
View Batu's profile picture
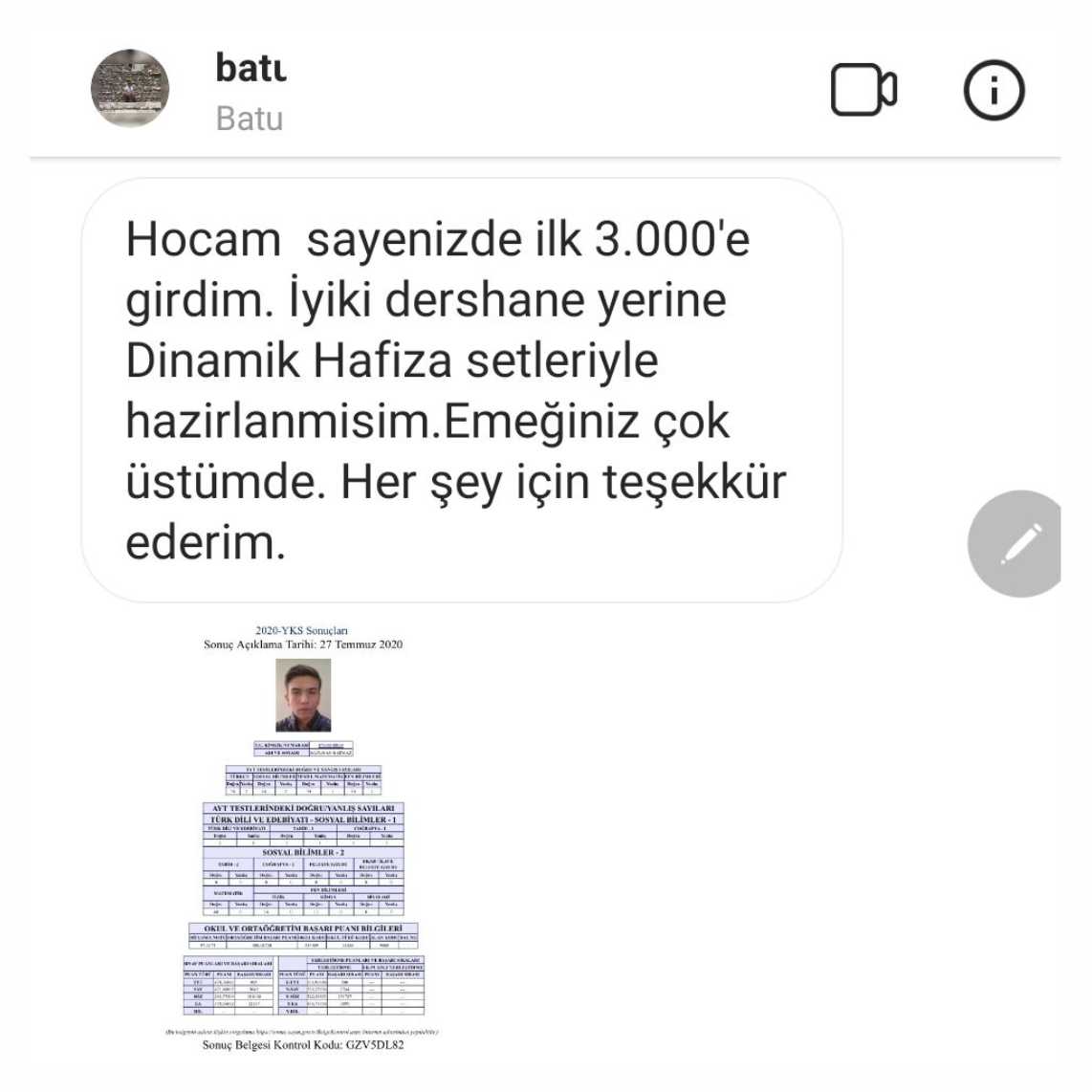pyautogui.click(x=130, y=89)
